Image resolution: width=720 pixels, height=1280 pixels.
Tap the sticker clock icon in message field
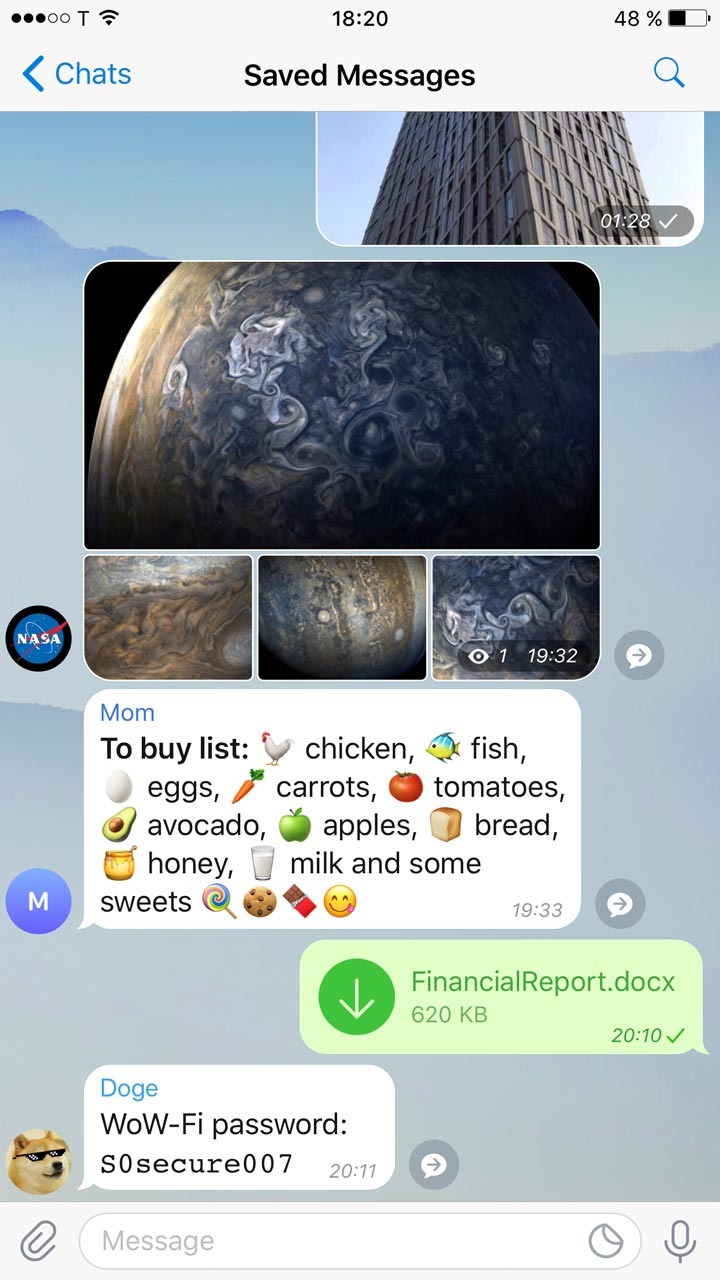click(x=605, y=1240)
